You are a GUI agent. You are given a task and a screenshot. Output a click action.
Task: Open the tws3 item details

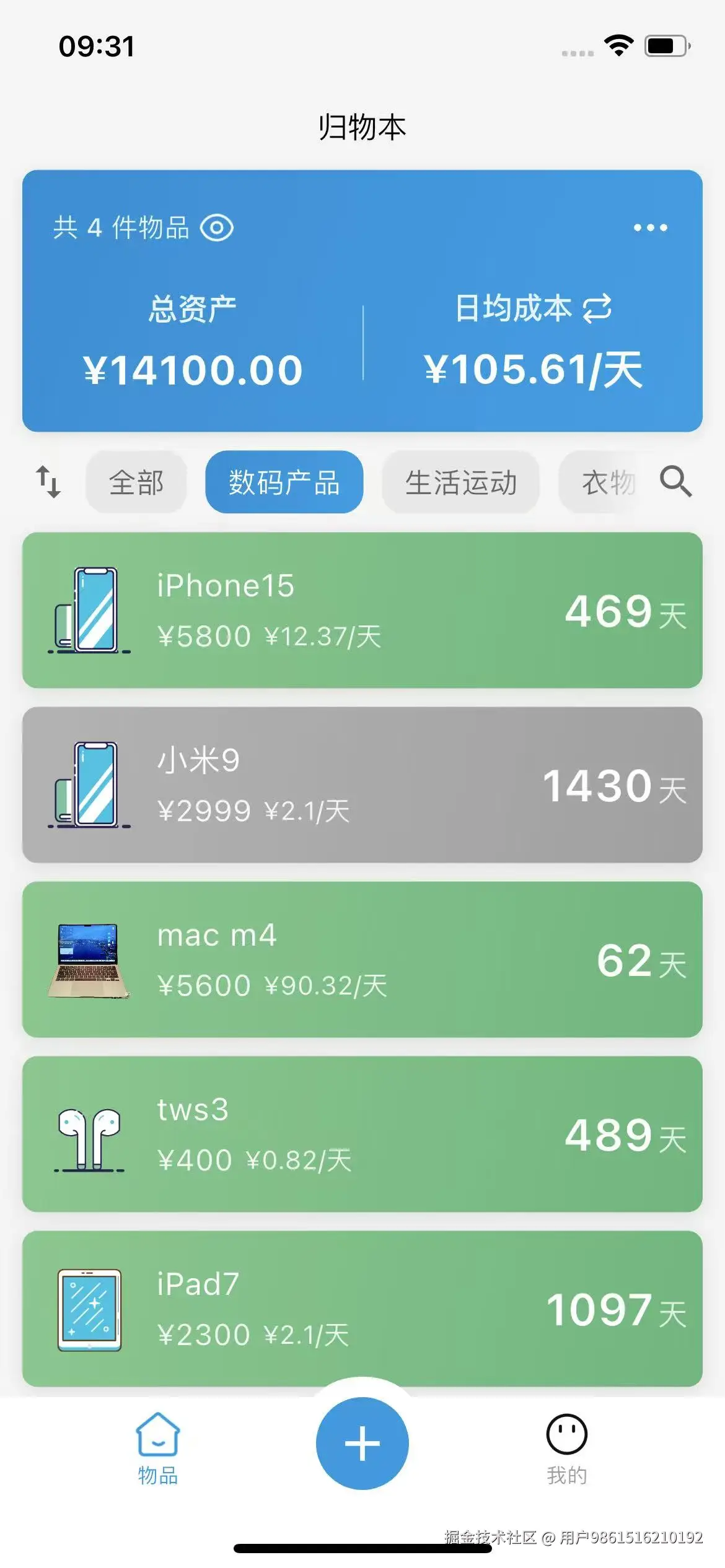pos(362,1139)
